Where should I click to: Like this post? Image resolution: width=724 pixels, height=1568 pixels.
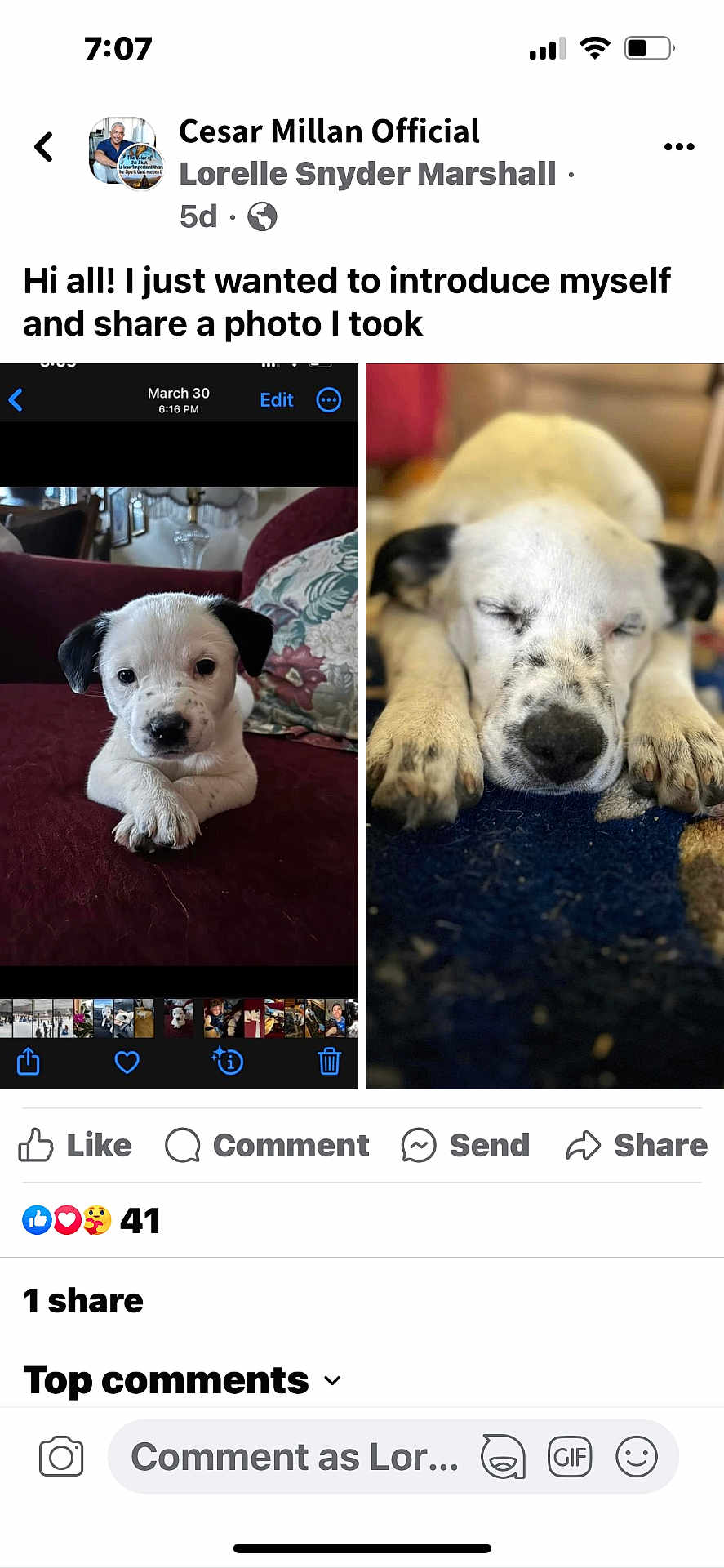point(75,1145)
